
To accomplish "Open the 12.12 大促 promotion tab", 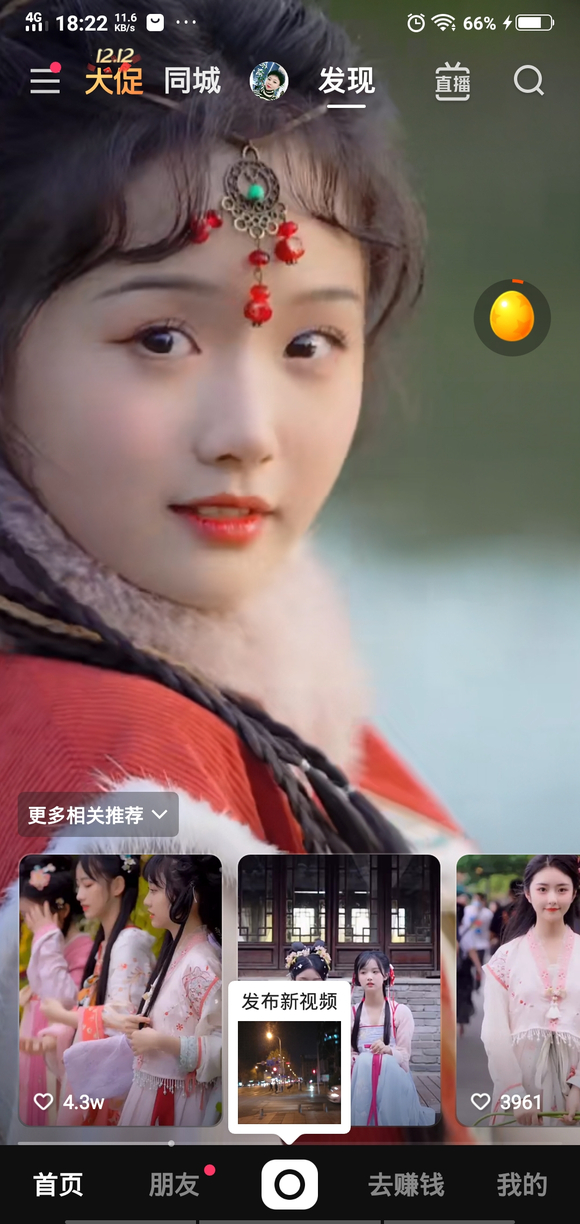I will (114, 75).
